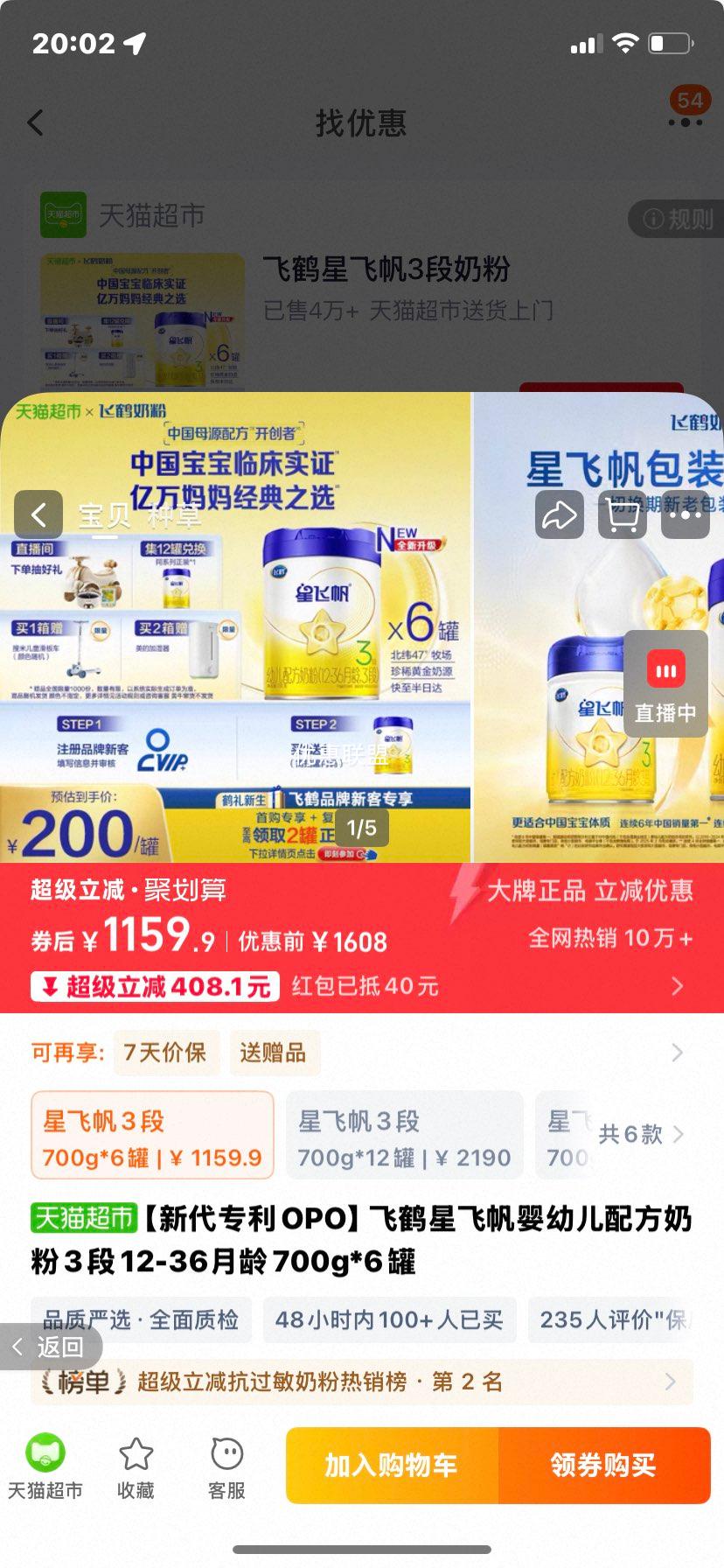The width and height of the screenshot is (724, 1568).
Task: Open the 直播中 live stream badge
Action: click(666, 682)
